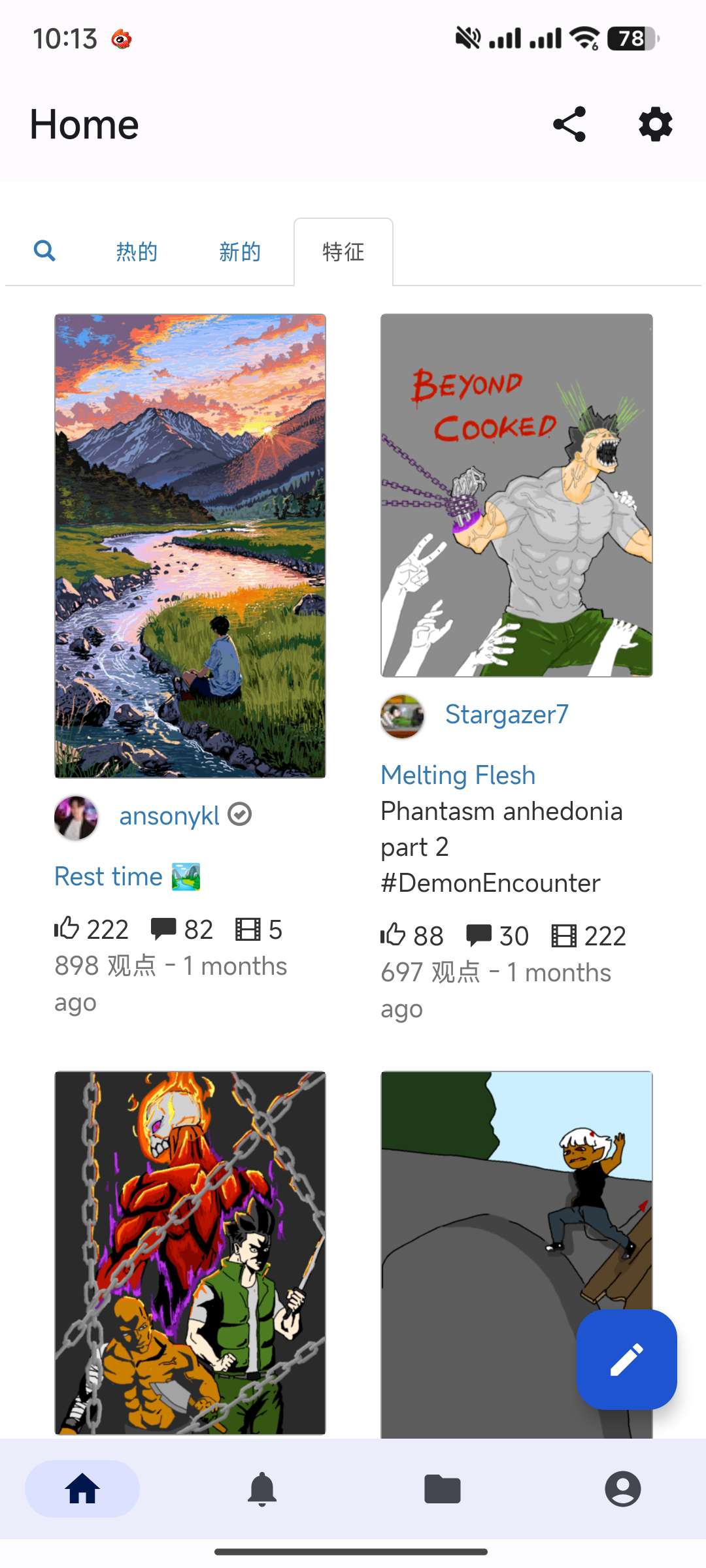Open the Rest time mountain river artwork
The width and height of the screenshot is (706, 1568).
coord(190,546)
